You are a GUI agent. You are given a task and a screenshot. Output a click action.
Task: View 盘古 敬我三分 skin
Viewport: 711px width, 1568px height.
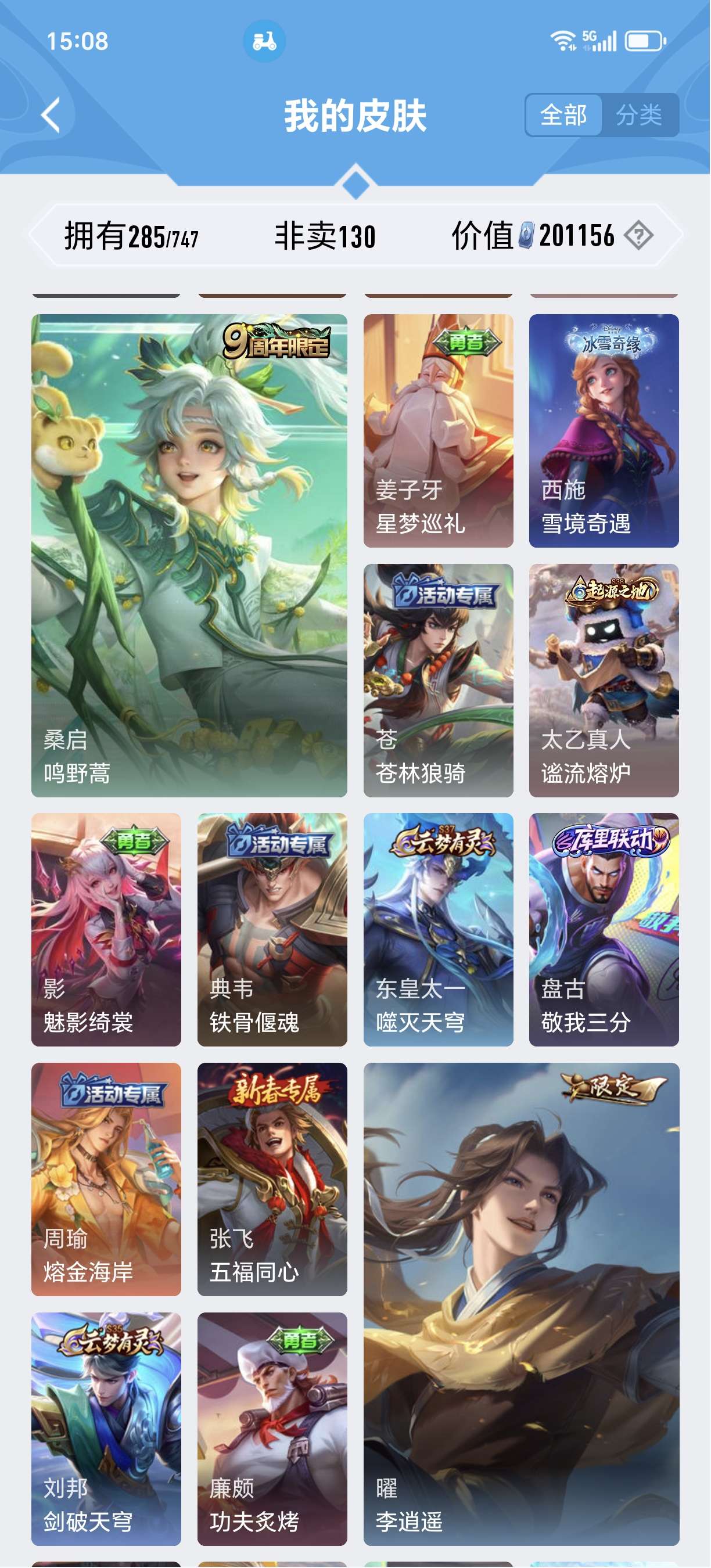click(604, 929)
